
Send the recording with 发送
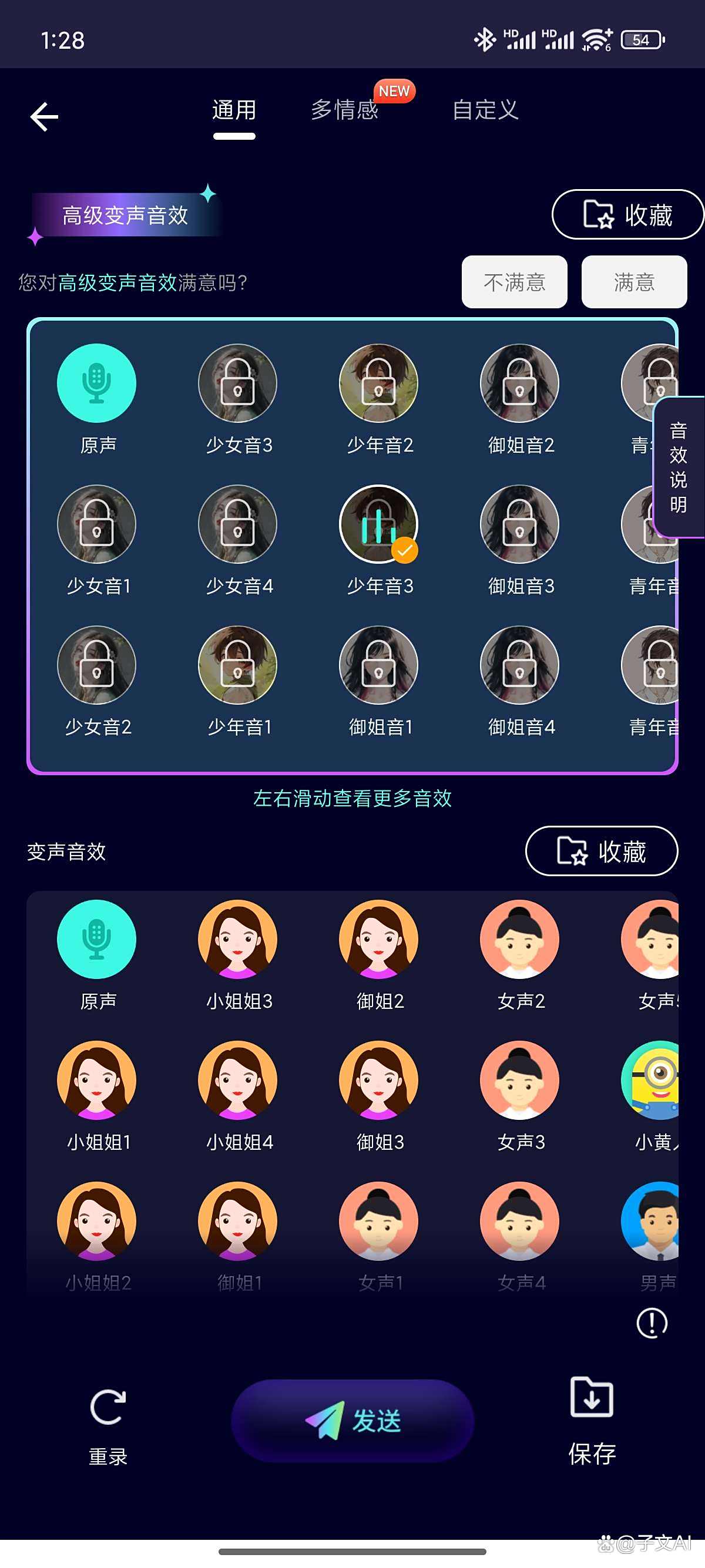coord(352,1421)
